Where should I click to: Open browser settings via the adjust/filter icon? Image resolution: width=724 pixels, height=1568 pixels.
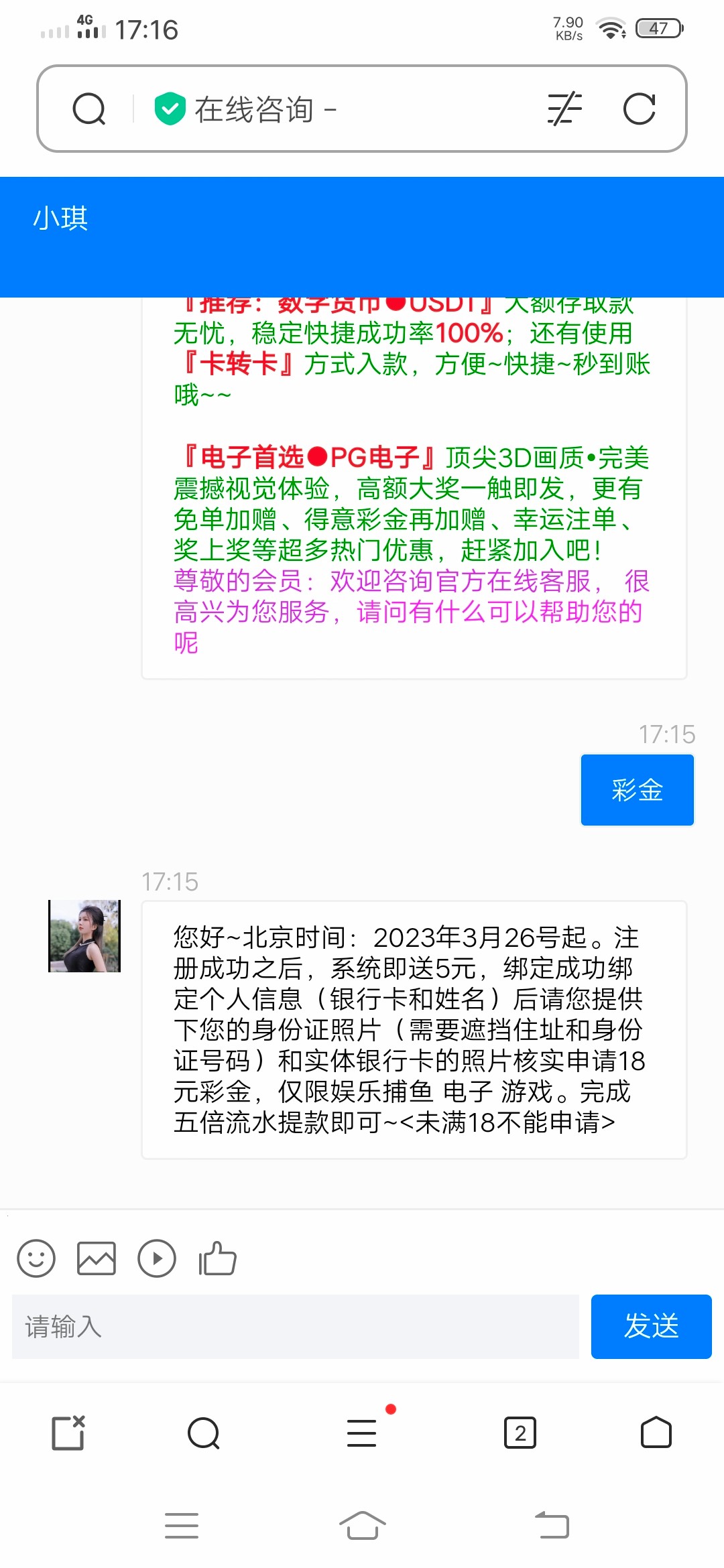coord(563,108)
